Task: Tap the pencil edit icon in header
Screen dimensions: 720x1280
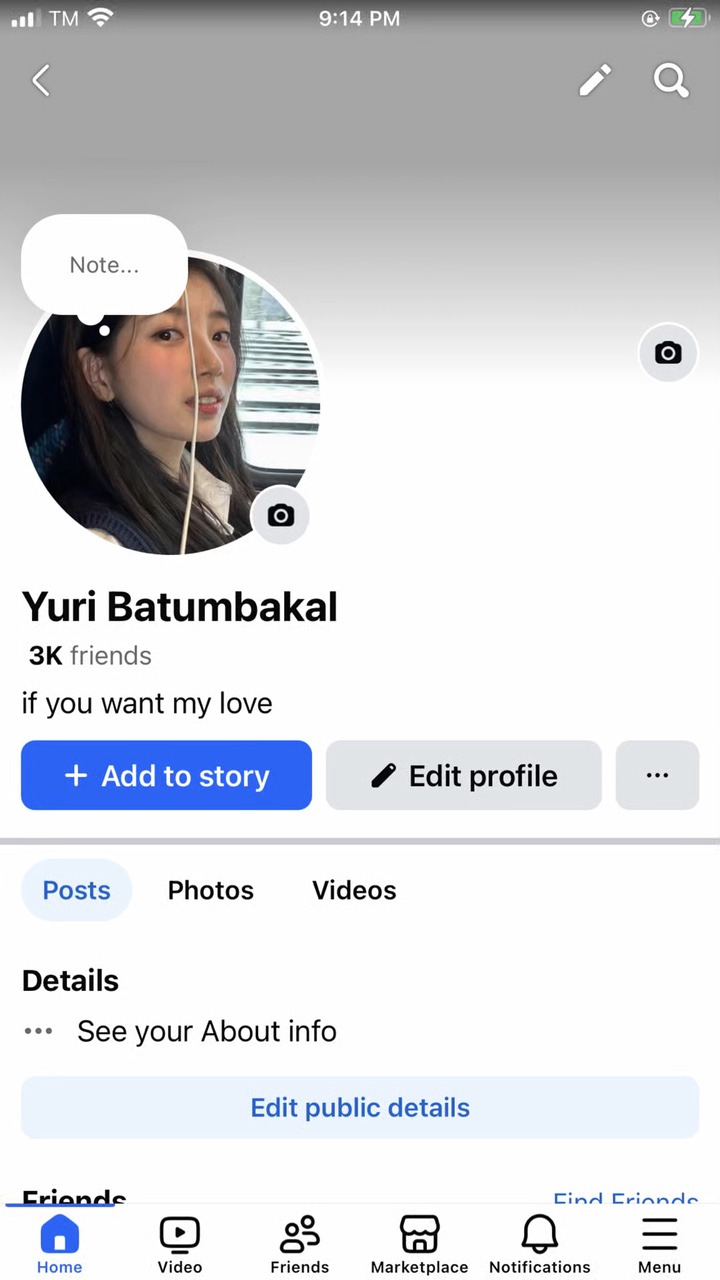Action: pyautogui.click(x=595, y=80)
